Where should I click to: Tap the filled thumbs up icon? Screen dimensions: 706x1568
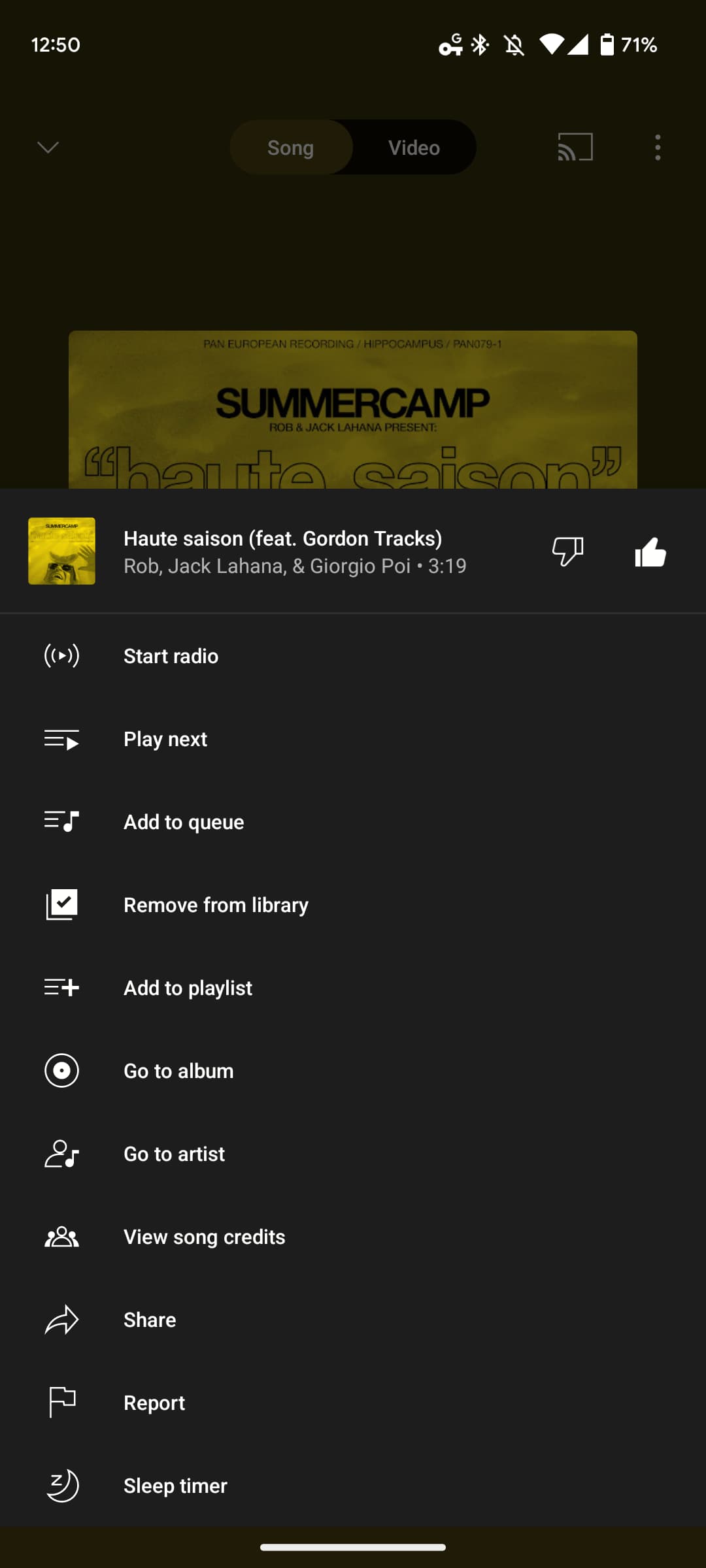click(650, 553)
